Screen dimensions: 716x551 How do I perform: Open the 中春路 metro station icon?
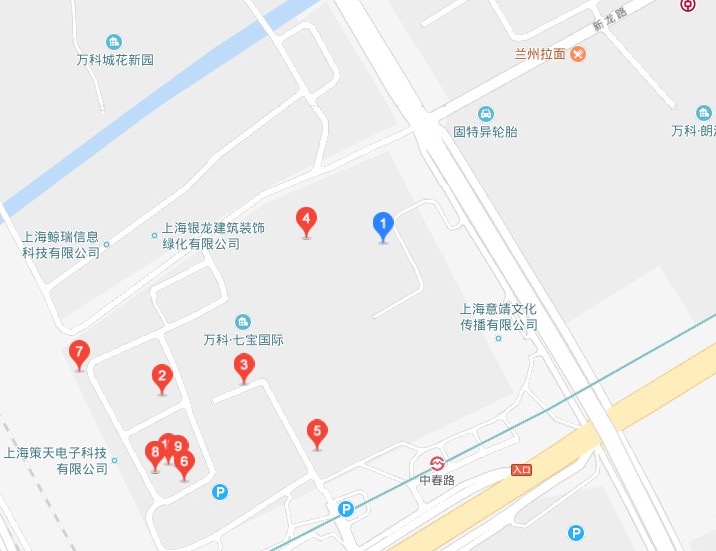(437, 463)
